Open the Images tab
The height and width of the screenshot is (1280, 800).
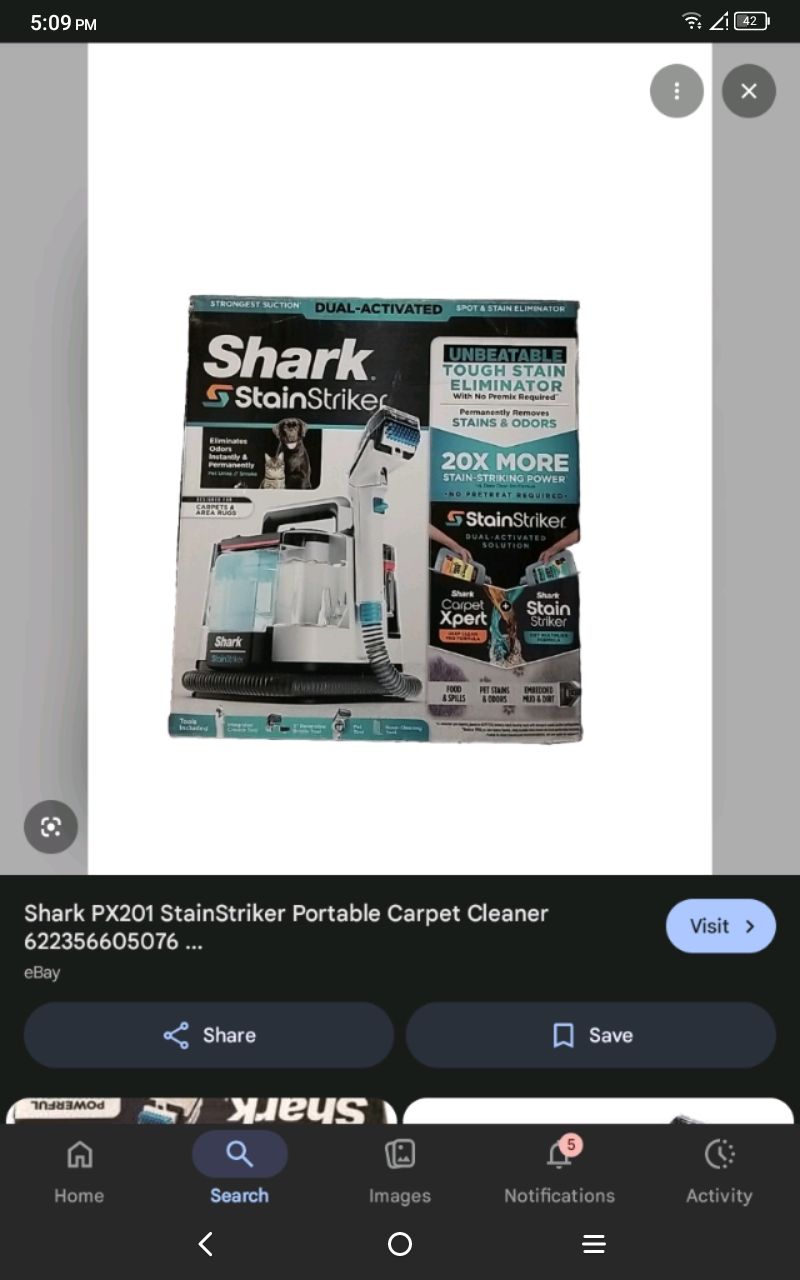coord(399,1172)
